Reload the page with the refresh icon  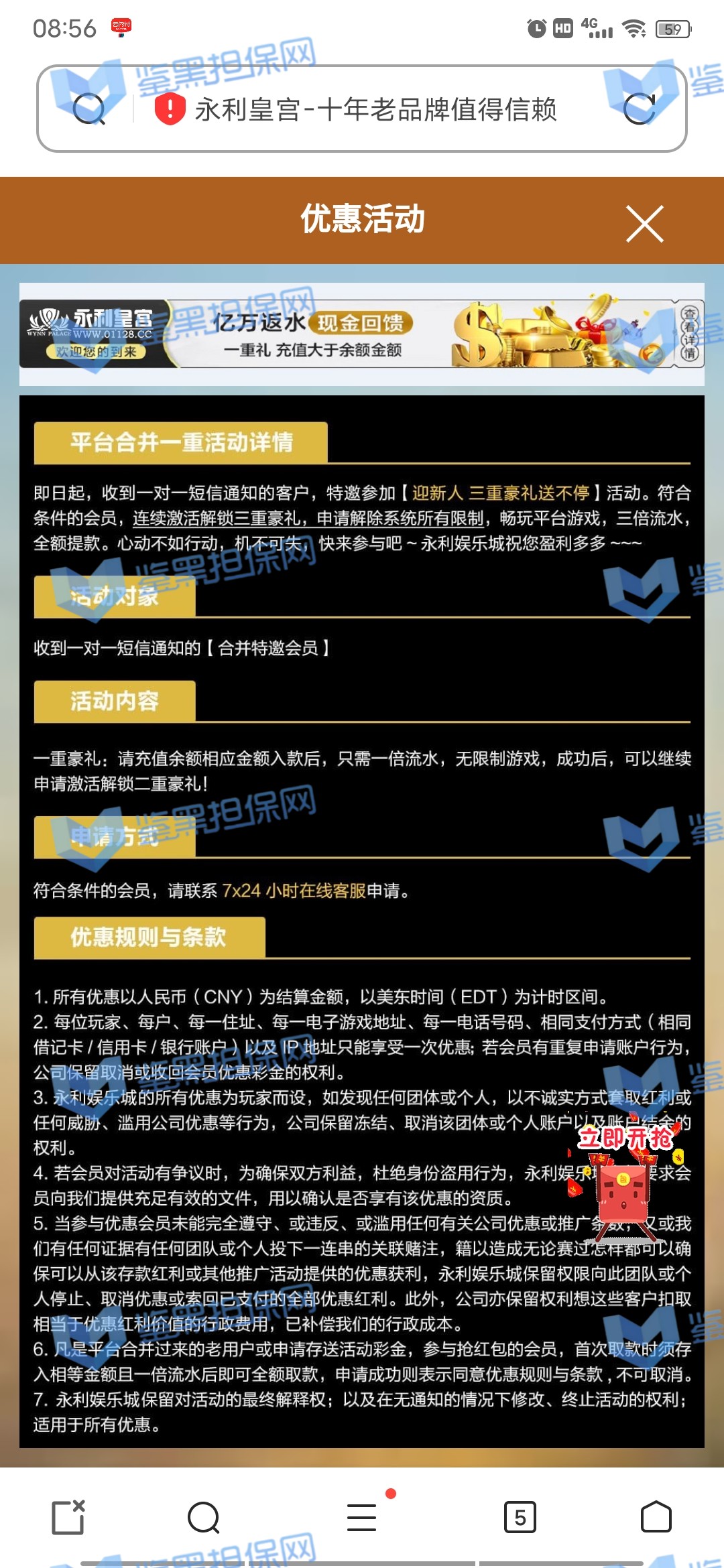[x=639, y=109]
